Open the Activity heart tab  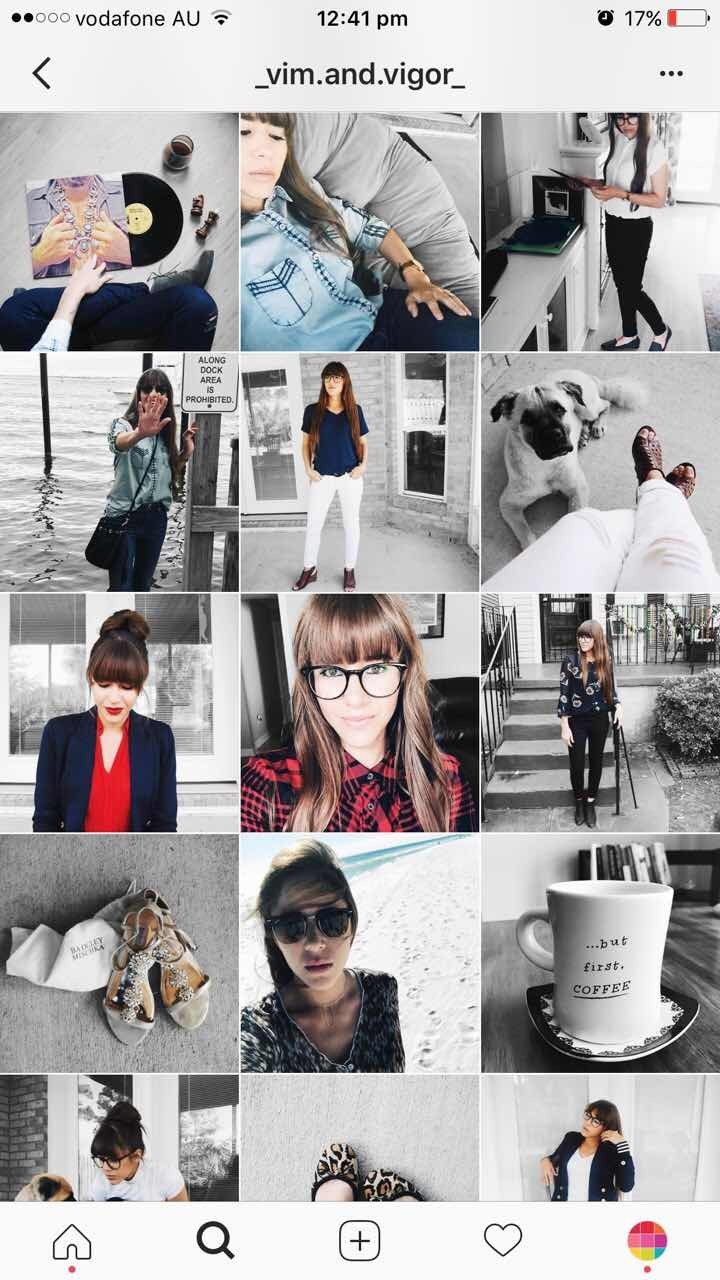503,1241
